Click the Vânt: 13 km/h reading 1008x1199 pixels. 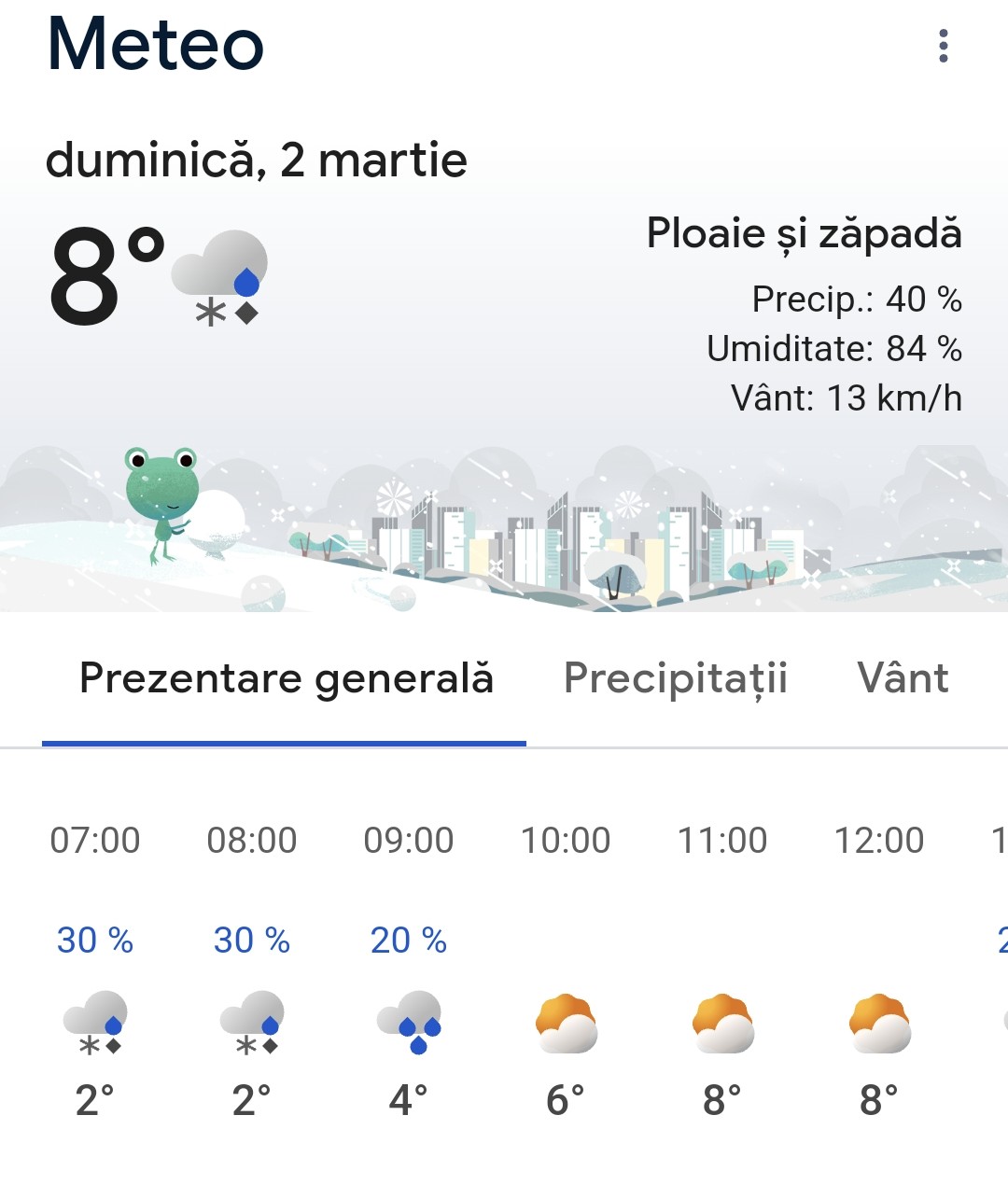tap(848, 398)
